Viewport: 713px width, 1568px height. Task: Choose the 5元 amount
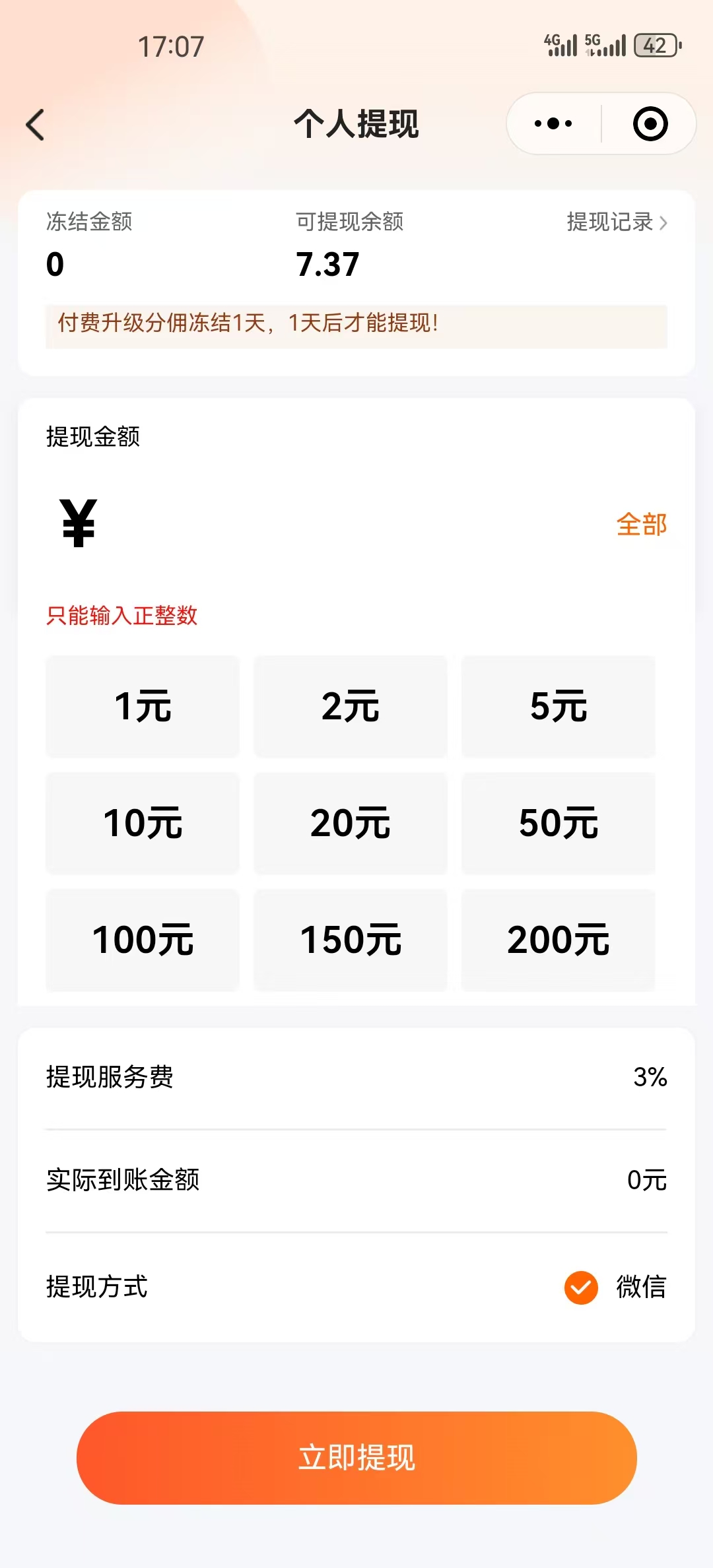(559, 706)
